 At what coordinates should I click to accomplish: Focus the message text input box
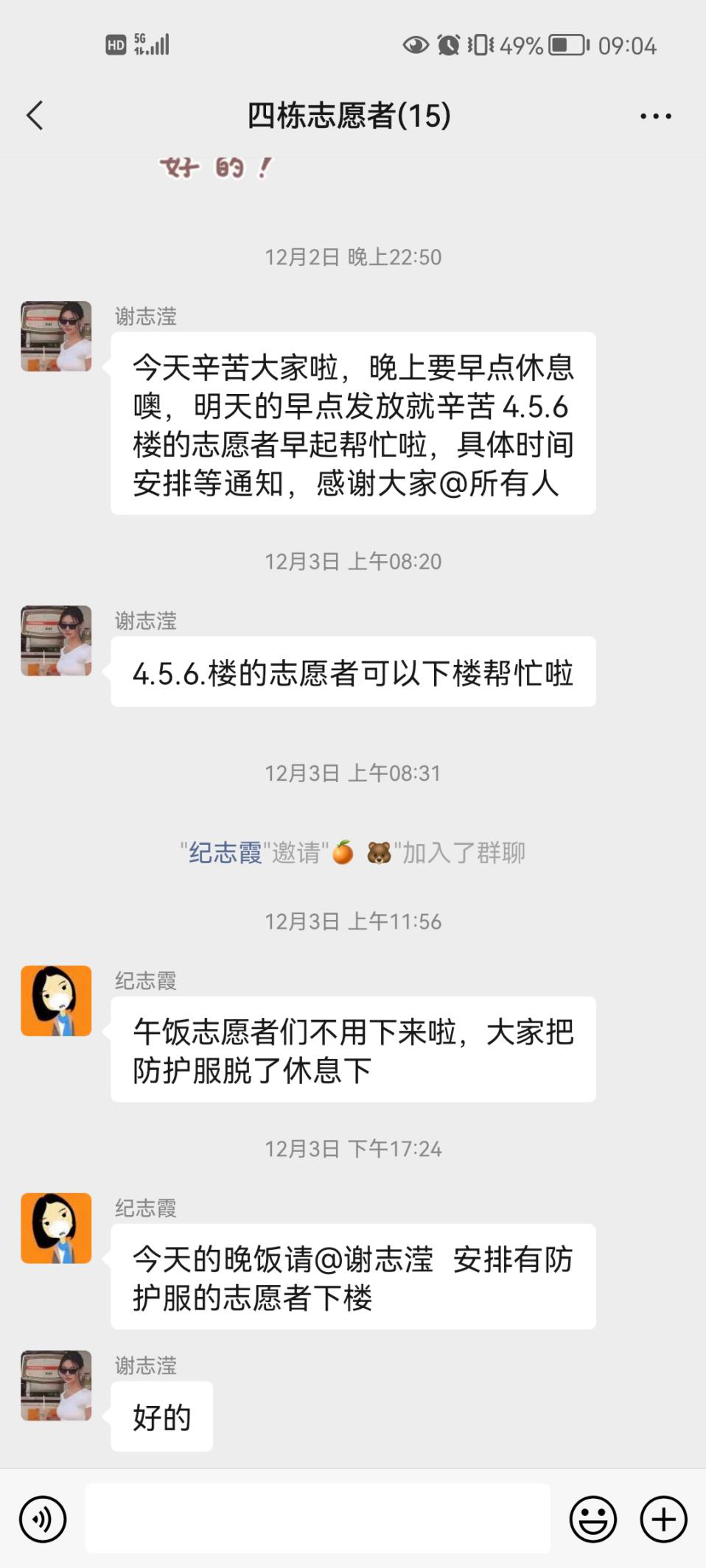pos(318,1519)
